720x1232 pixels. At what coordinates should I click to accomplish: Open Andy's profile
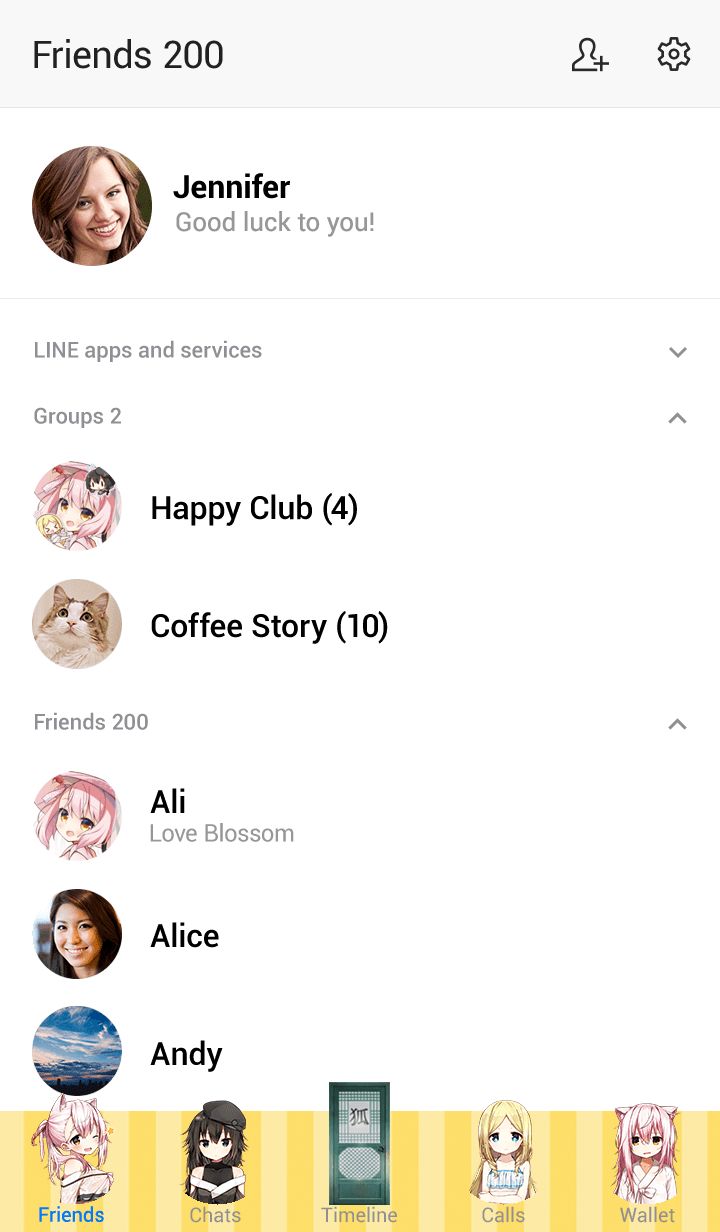point(360,1052)
